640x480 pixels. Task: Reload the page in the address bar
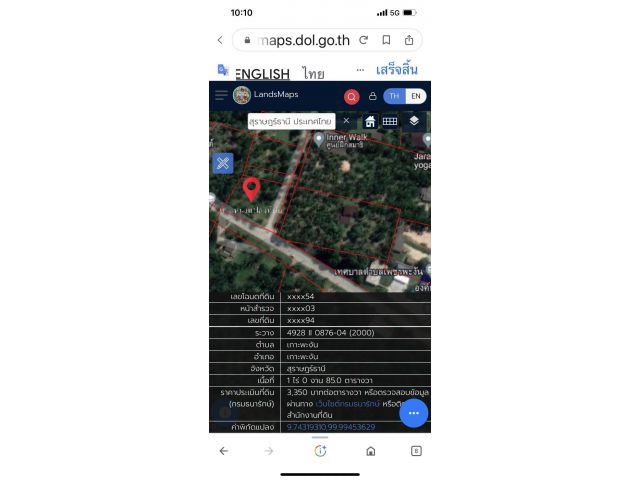[364, 40]
